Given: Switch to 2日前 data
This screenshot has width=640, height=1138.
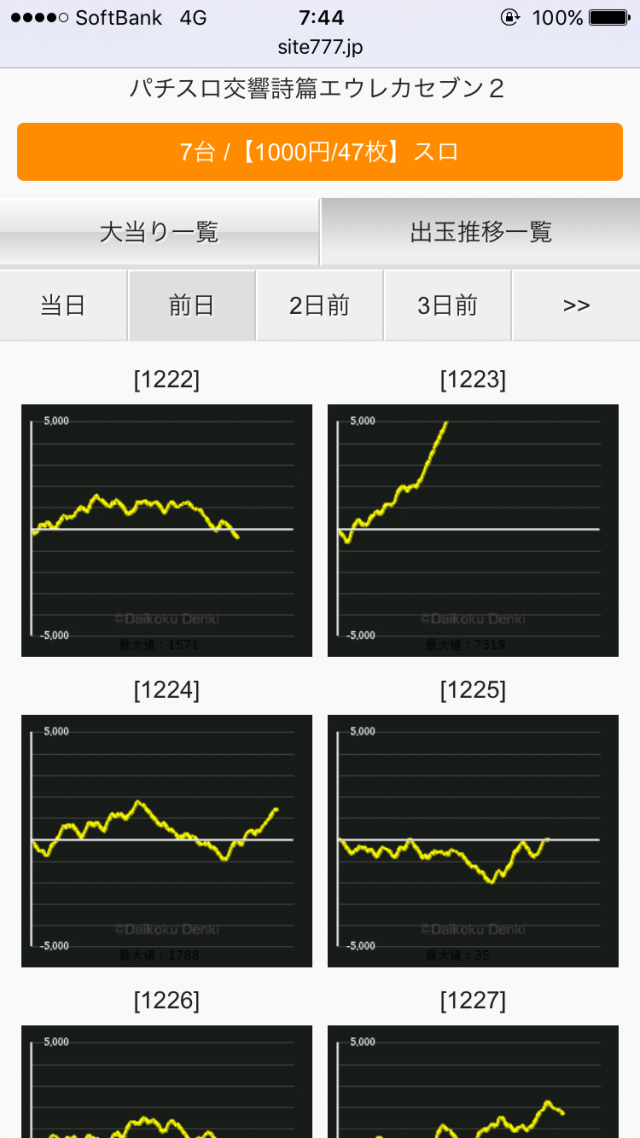Looking at the screenshot, I should 319,305.
